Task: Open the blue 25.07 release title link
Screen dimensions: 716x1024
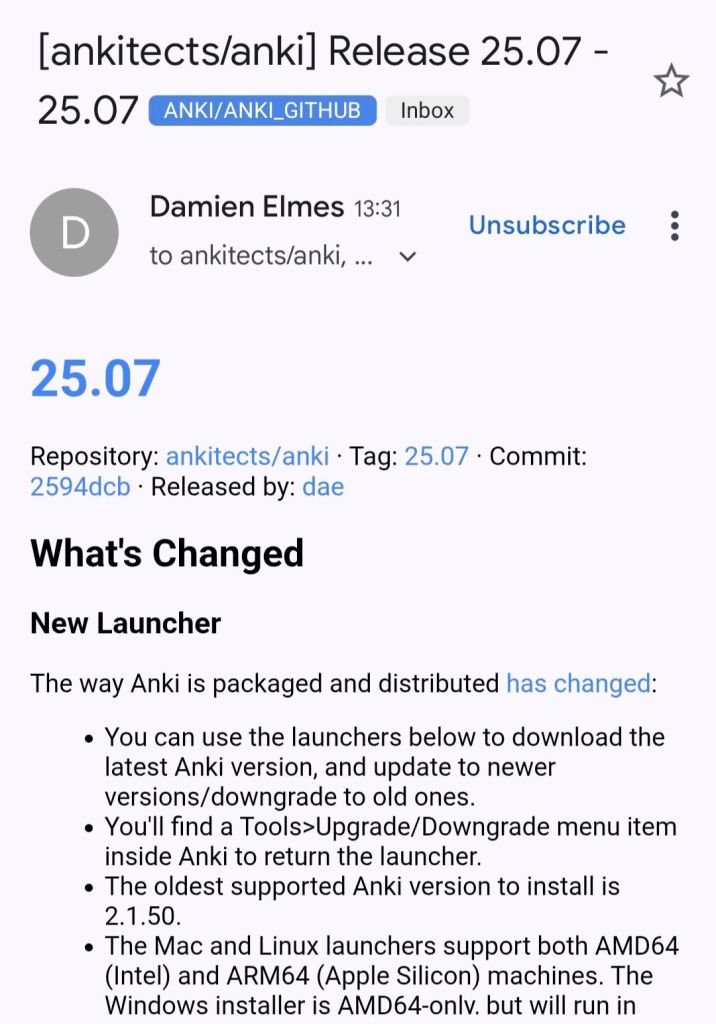Action: pyautogui.click(x=96, y=378)
